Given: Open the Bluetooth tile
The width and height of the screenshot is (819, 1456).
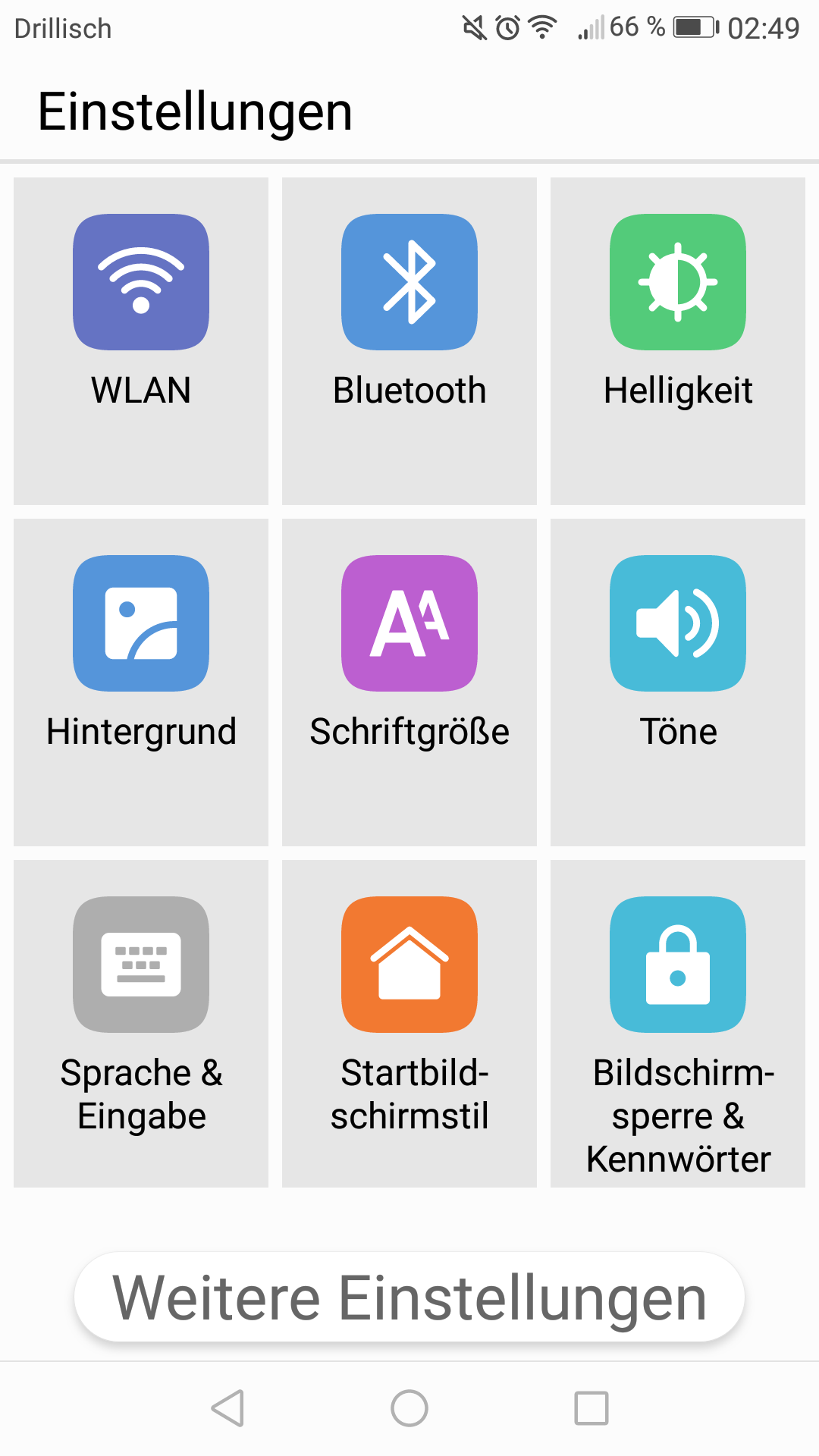Looking at the screenshot, I should pyautogui.click(x=409, y=340).
